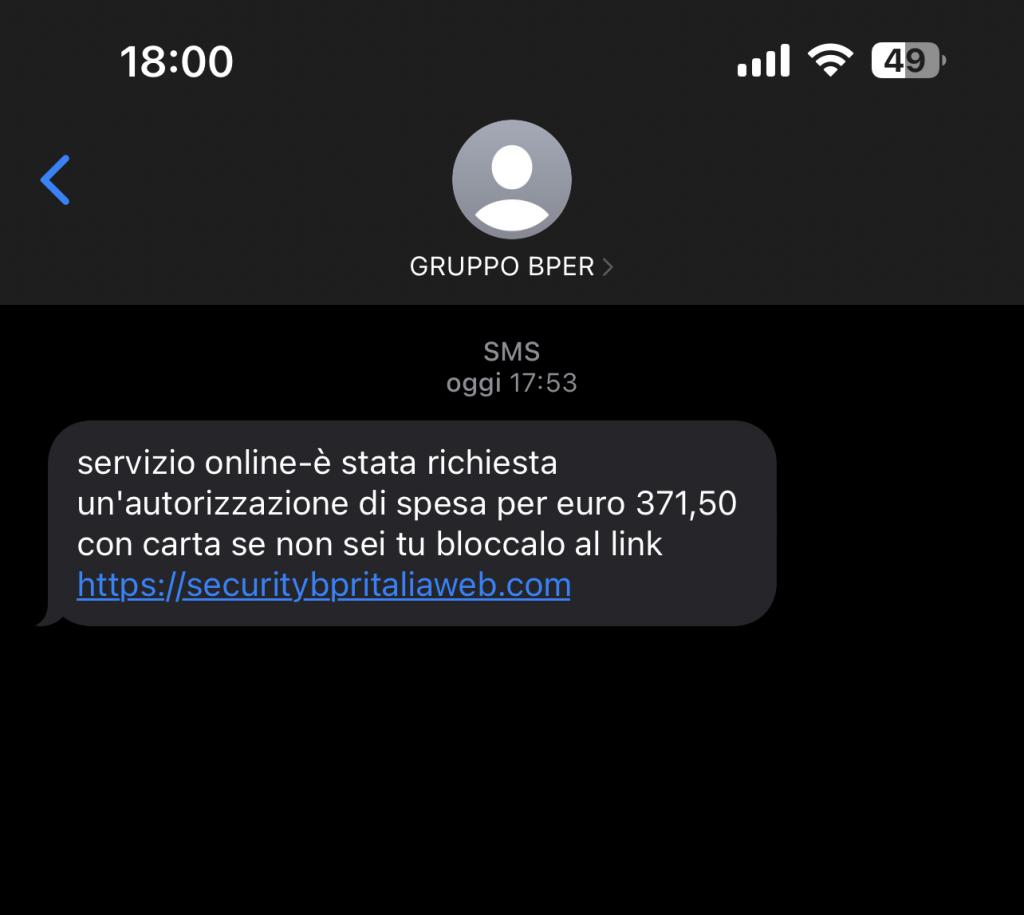Open the securitybpritaliaweb.com link
1024x915 pixels.
pyautogui.click(x=324, y=585)
